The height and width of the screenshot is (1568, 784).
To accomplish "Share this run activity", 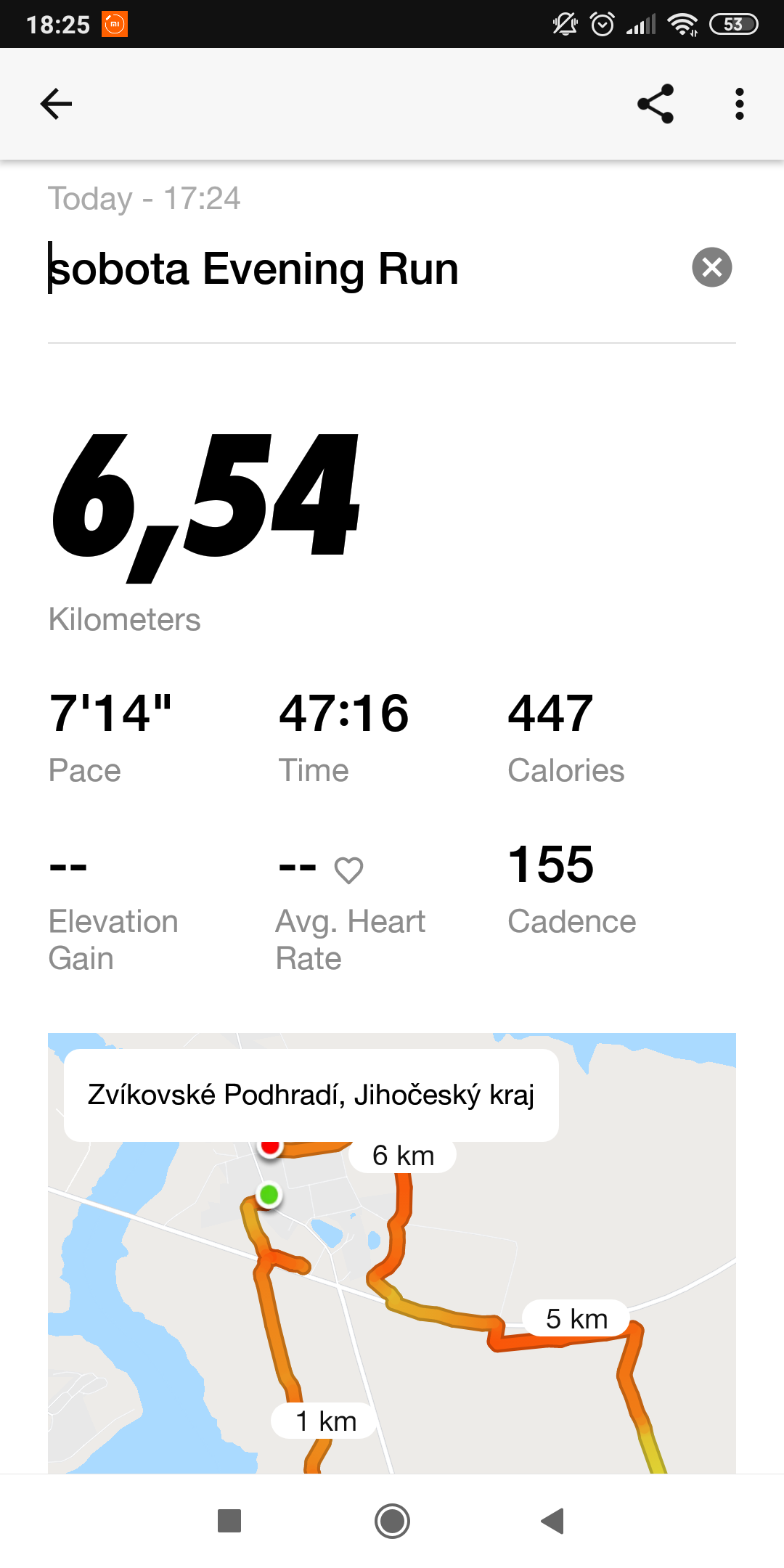I will pyautogui.click(x=656, y=104).
